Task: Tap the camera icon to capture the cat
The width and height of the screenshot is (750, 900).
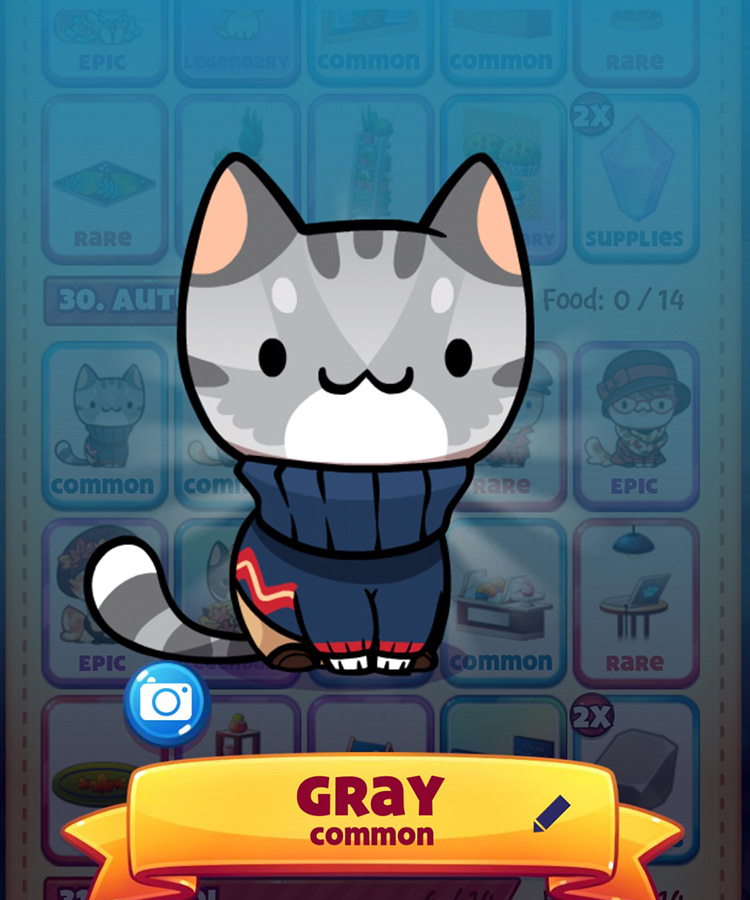Action: pyautogui.click(x=166, y=703)
